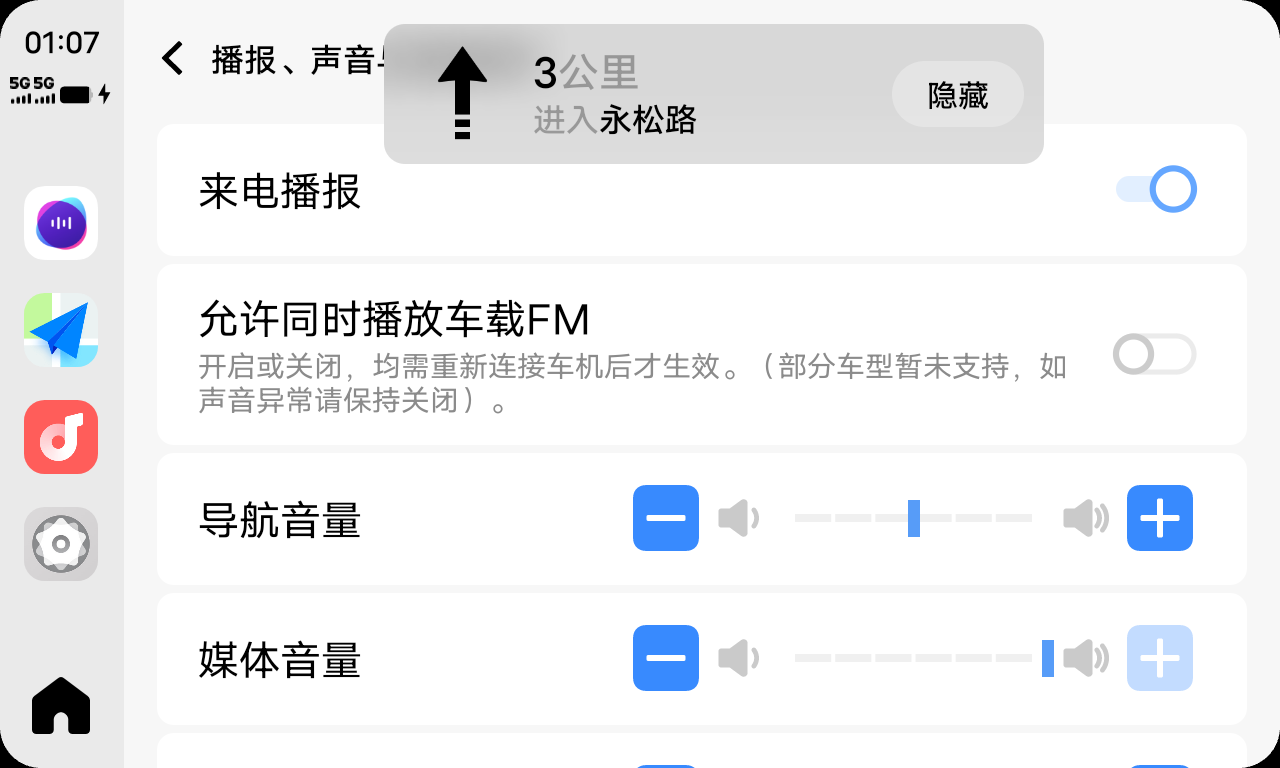This screenshot has width=1280, height=768.
Task: Decrease 导航音量 with the minus button
Action: pos(665,518)
